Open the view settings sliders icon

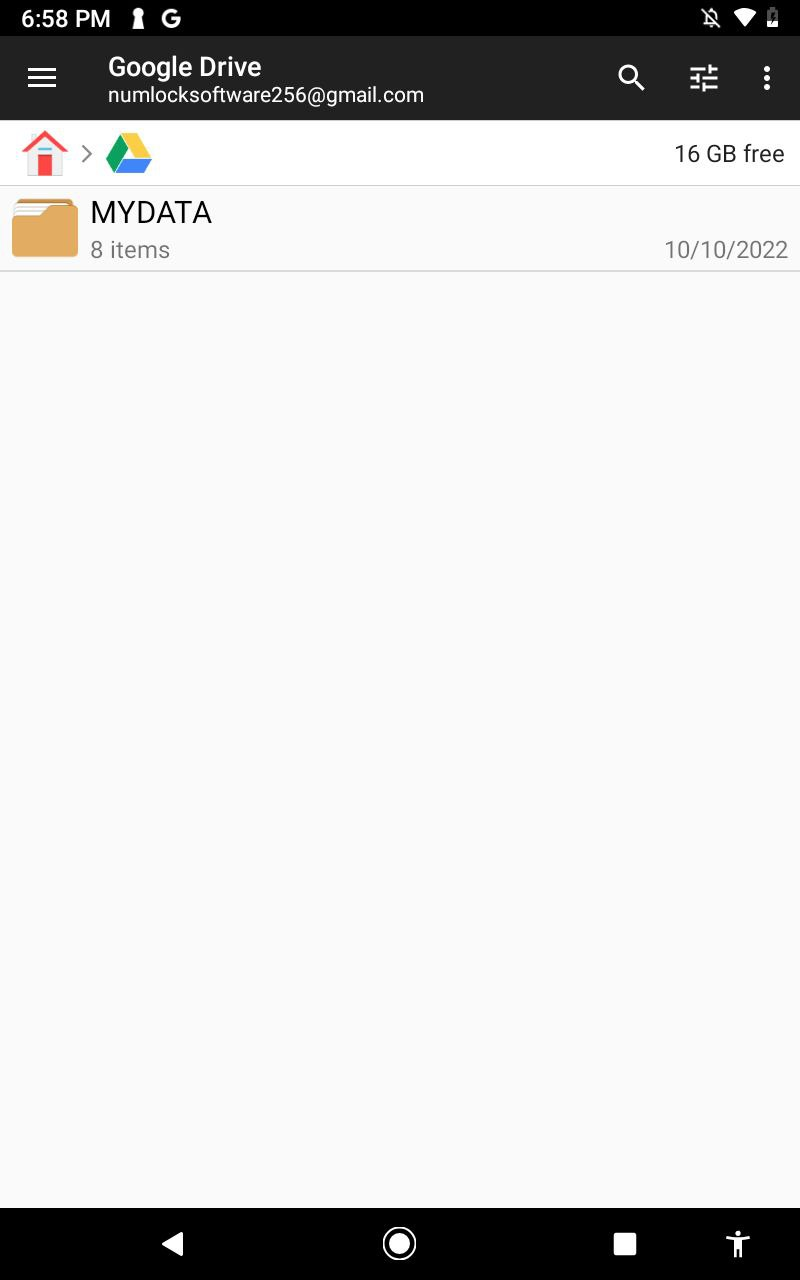[x=704, y=78]
